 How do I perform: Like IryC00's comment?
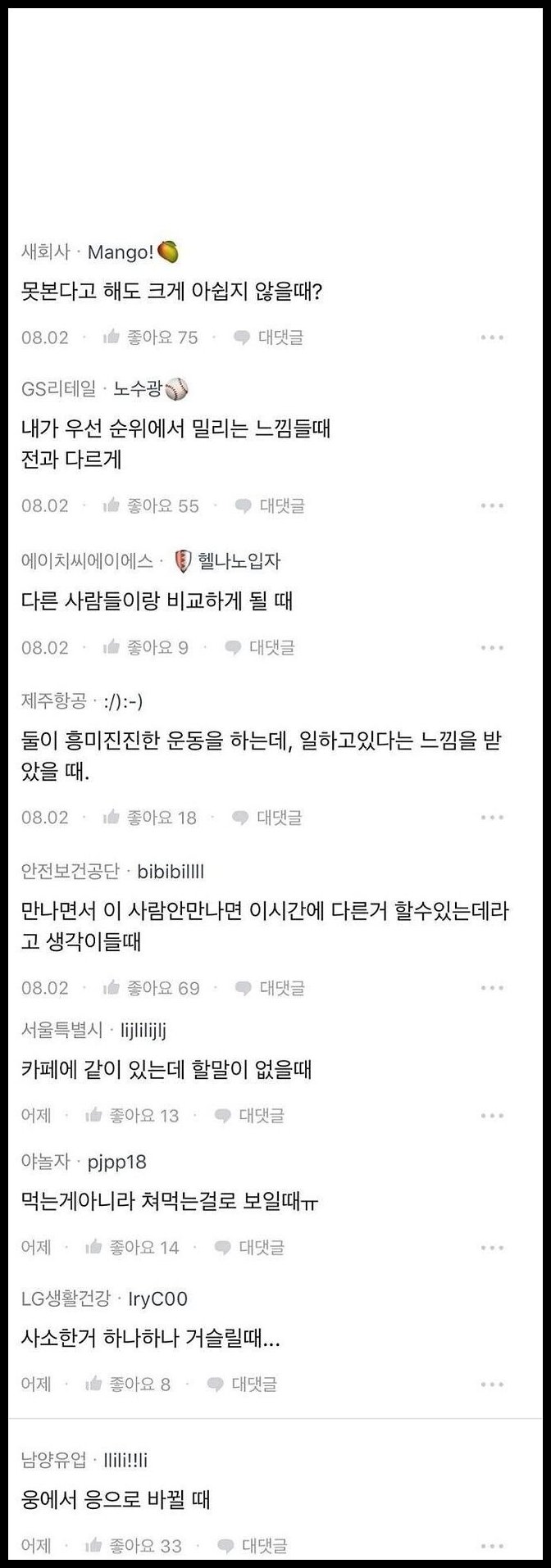pyautogui.click(x=128, y=1384)
